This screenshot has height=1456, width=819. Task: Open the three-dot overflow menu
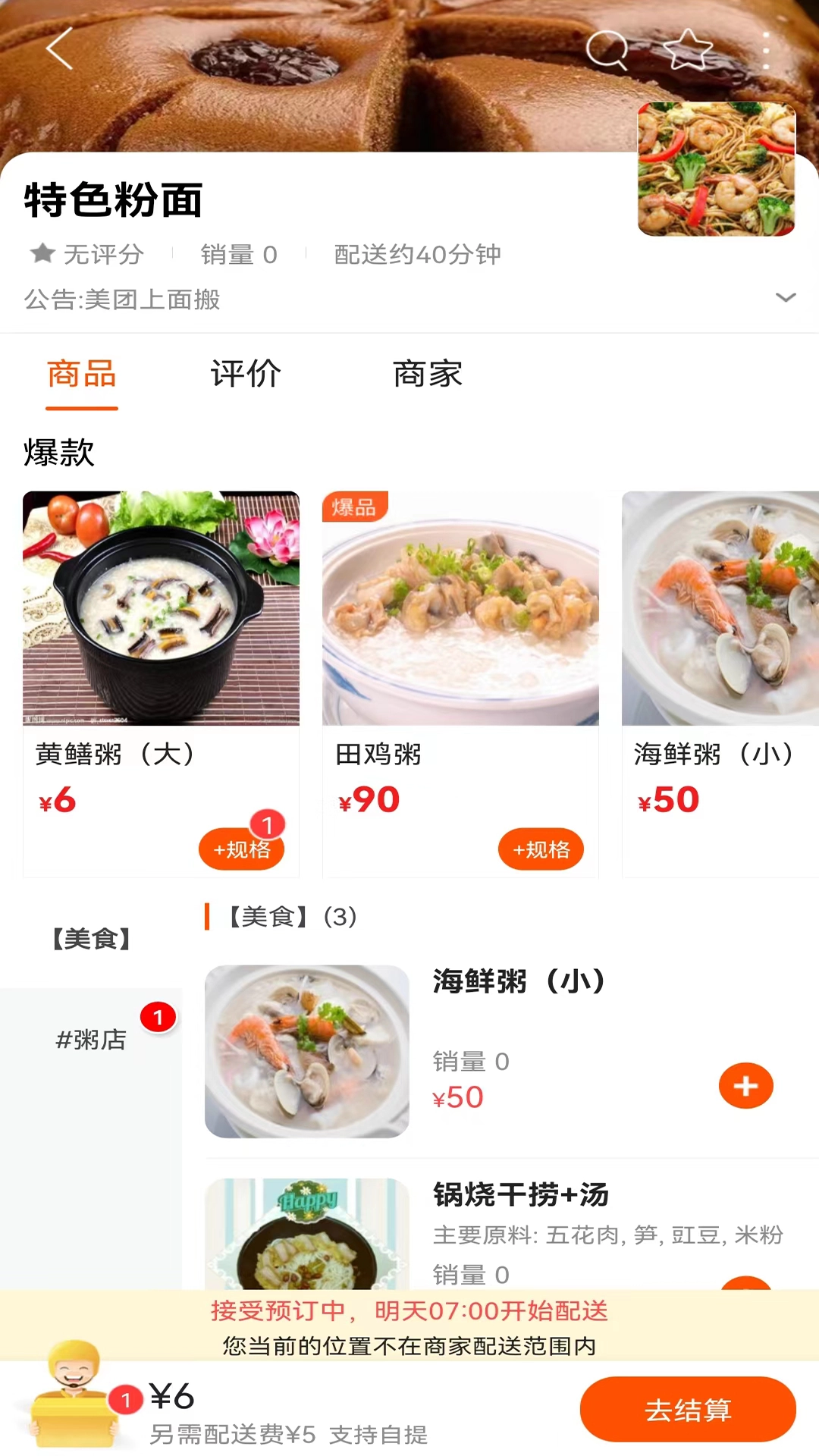pos(766,50)
